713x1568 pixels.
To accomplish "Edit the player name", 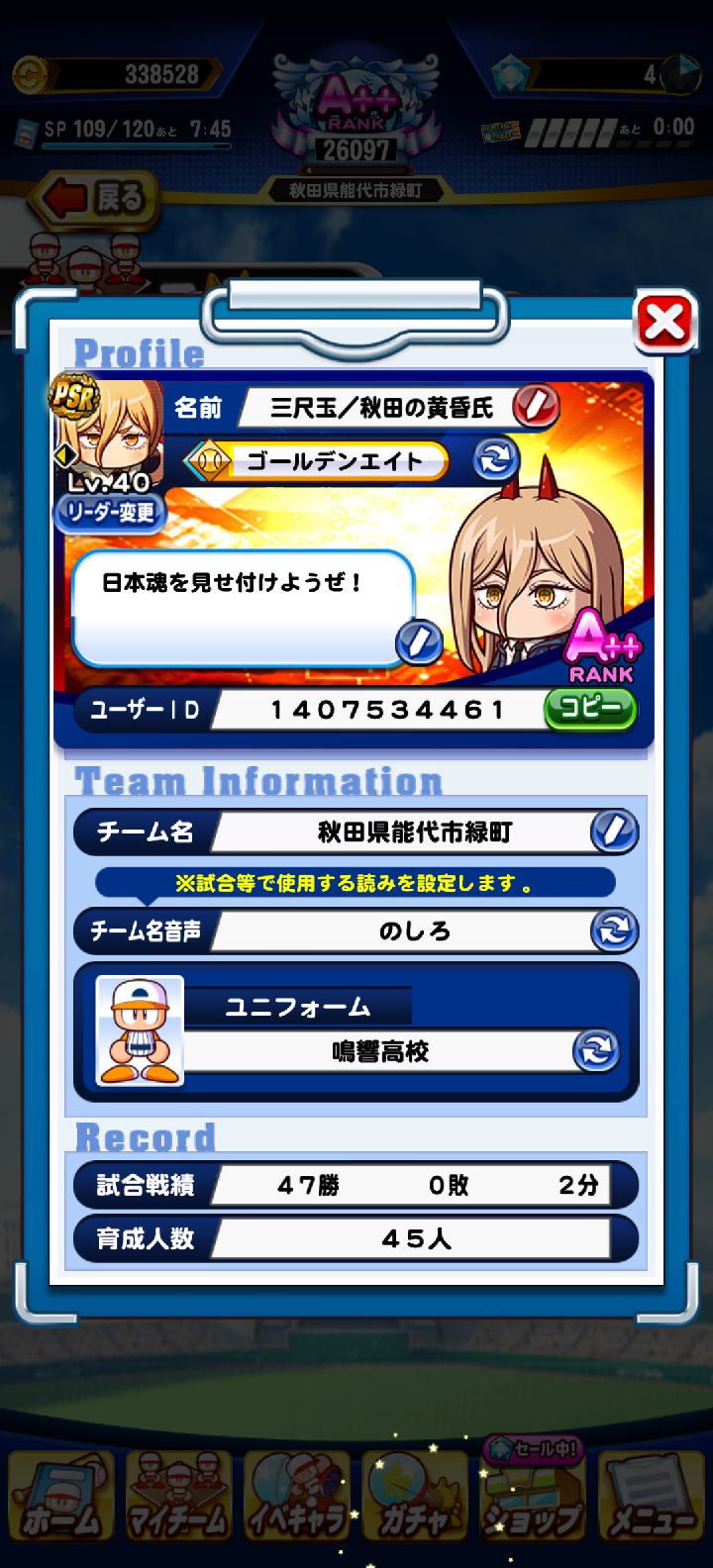I will (536, 406).
